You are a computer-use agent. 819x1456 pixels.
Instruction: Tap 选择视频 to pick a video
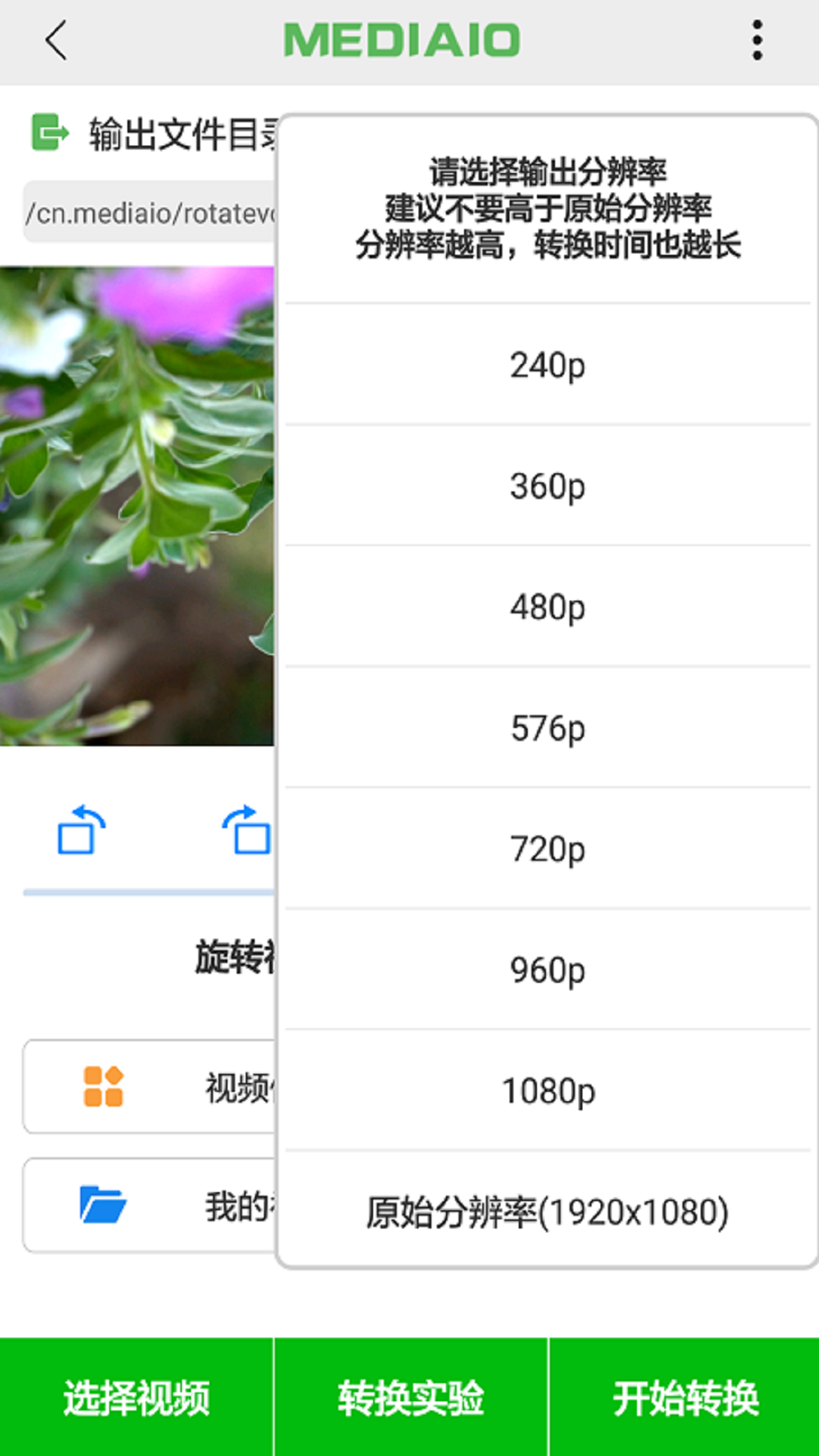[136, 1397]
